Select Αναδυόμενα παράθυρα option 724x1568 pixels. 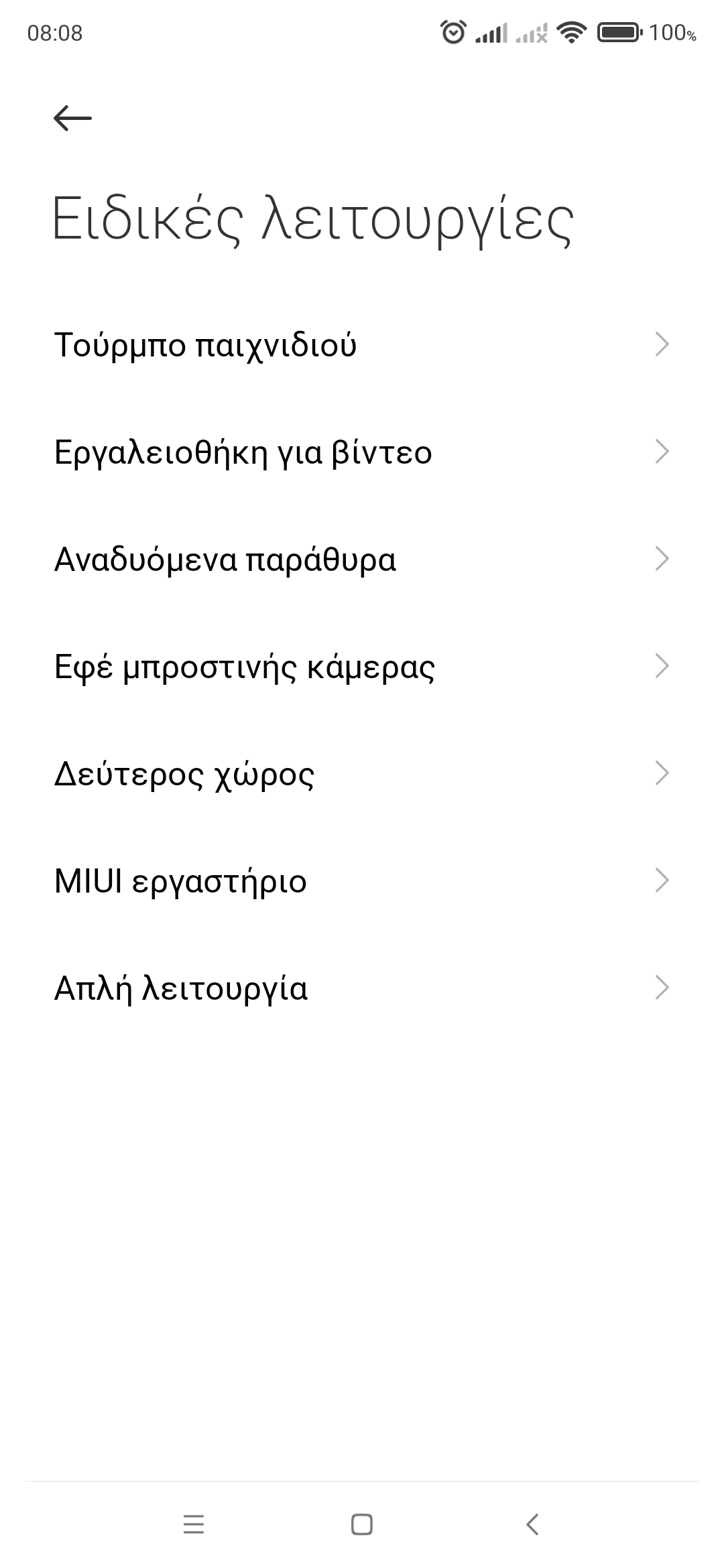(x=362, y=560)
